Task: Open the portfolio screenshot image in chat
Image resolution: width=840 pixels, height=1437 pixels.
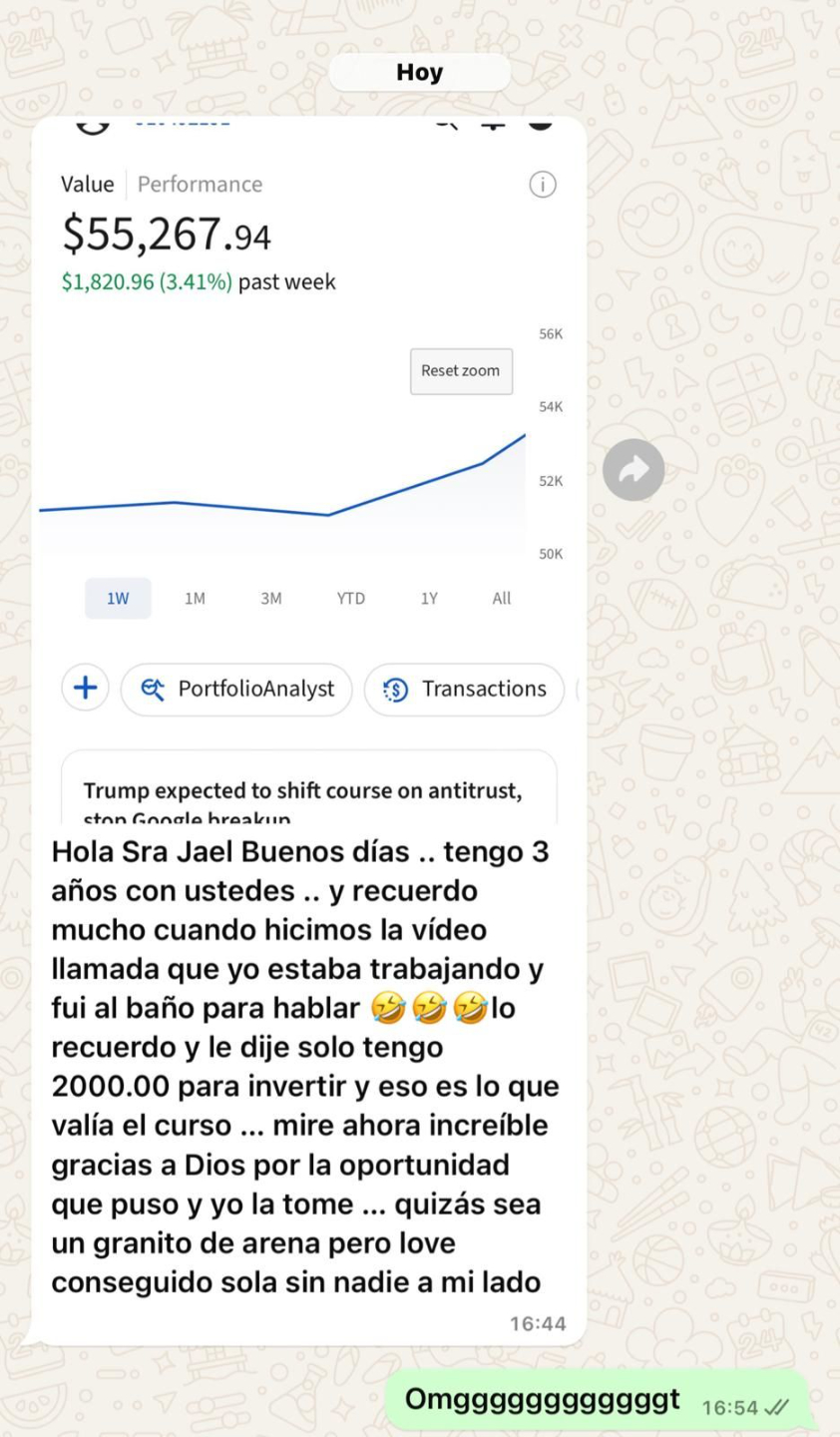Action: pos(308,469)
